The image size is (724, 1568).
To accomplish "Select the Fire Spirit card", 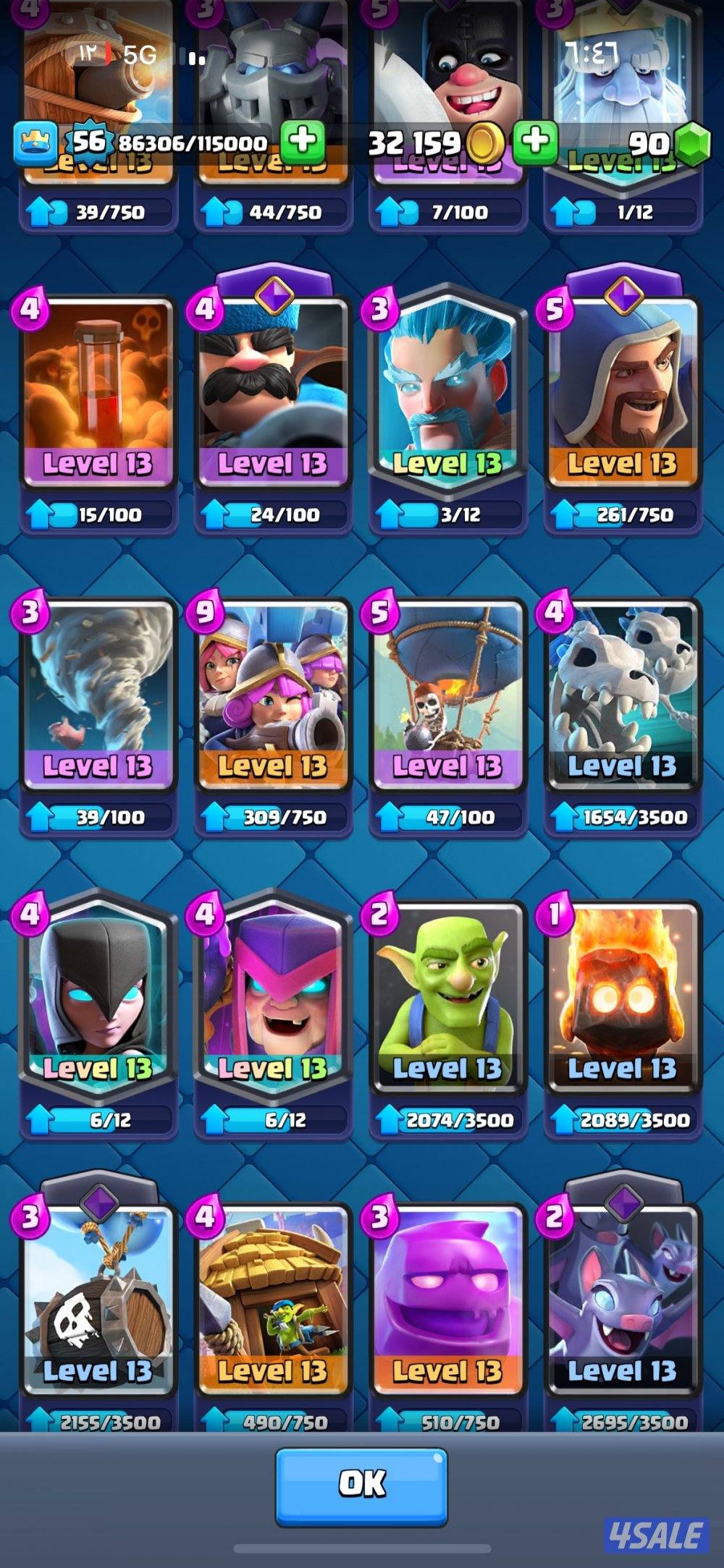I will 623,999.
